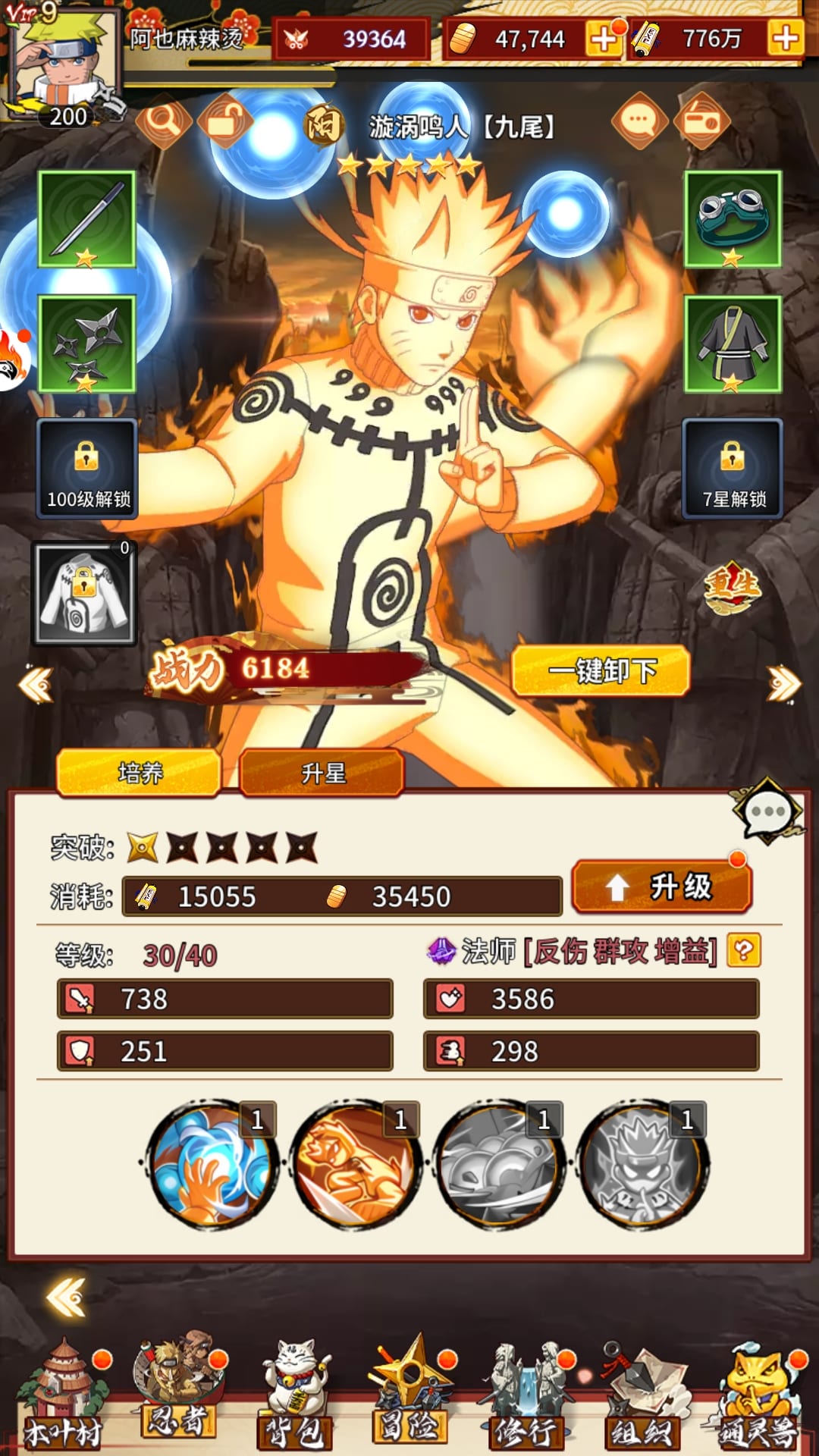Tap the lock icon beside the magnifier
The image size is (819, 1456).
225,121
